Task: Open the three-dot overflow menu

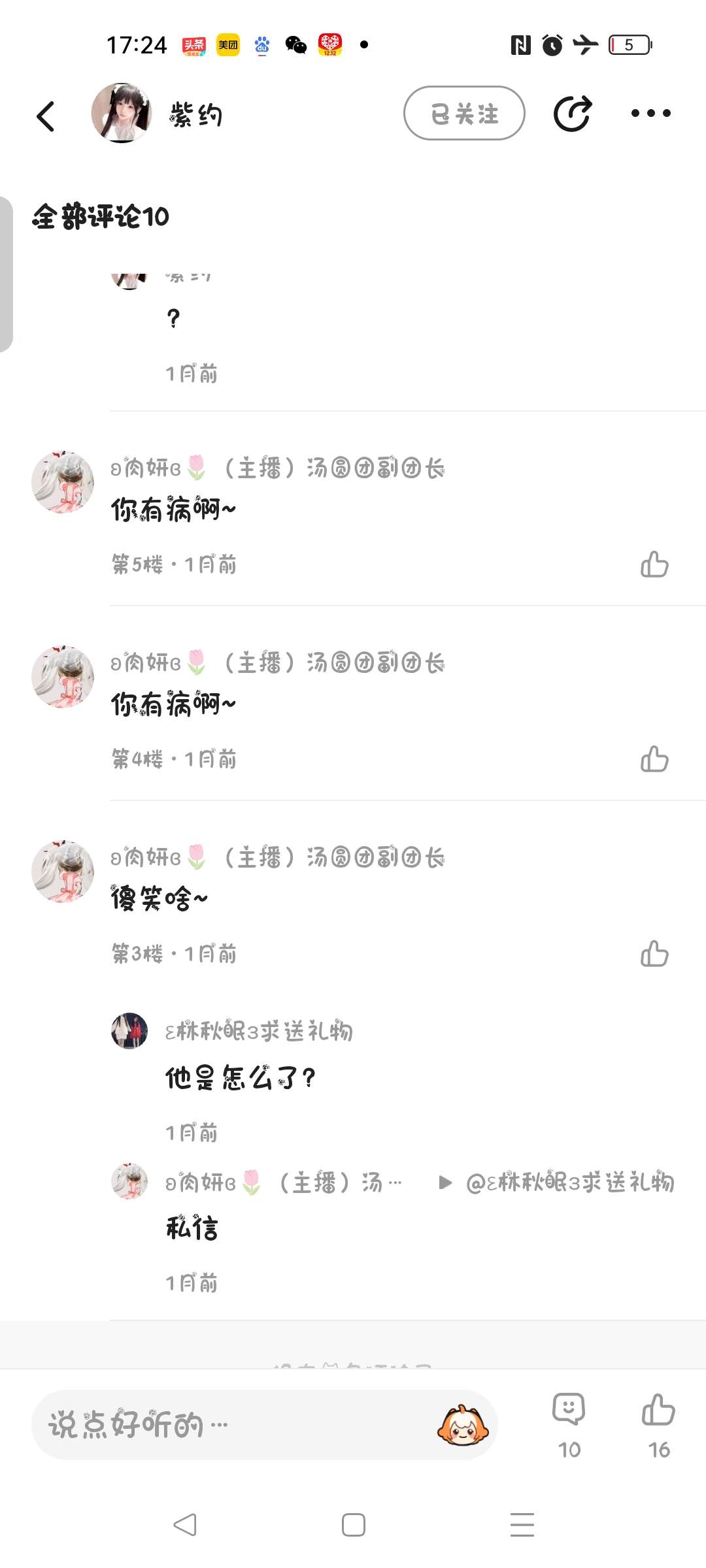Action: click(x=650, y=113)
